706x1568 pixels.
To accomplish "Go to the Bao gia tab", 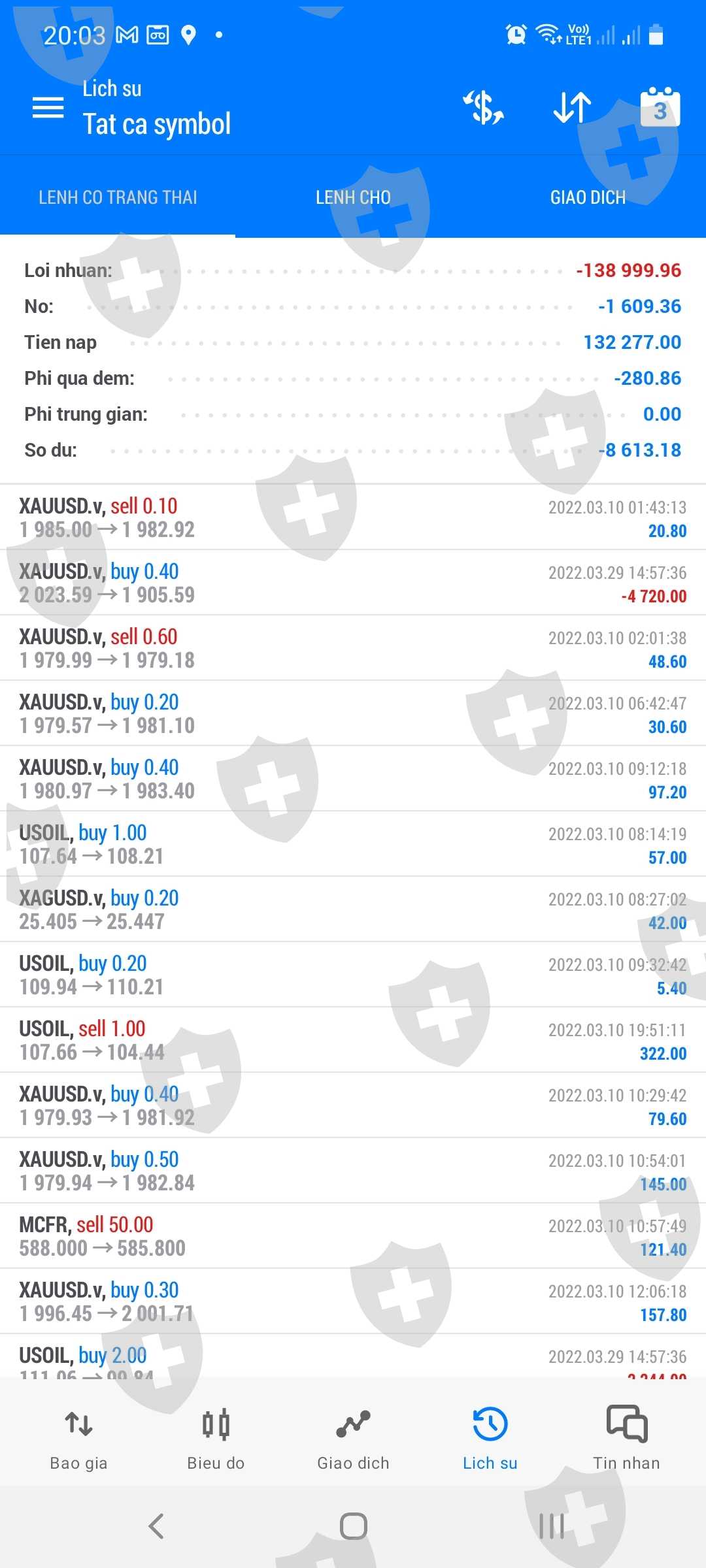I will tap(78, 1437).
